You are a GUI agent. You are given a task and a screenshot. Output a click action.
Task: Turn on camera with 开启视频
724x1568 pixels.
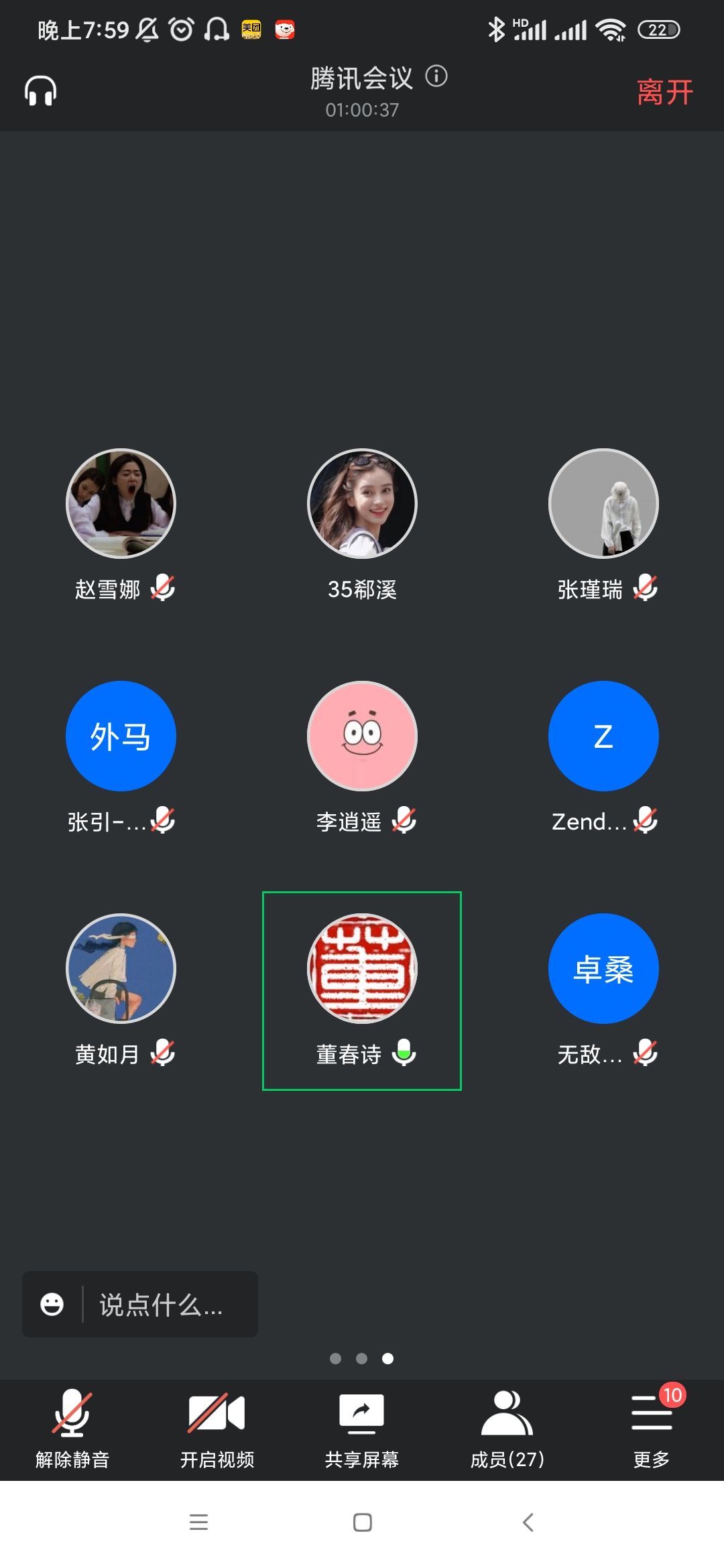point(217,1428)
